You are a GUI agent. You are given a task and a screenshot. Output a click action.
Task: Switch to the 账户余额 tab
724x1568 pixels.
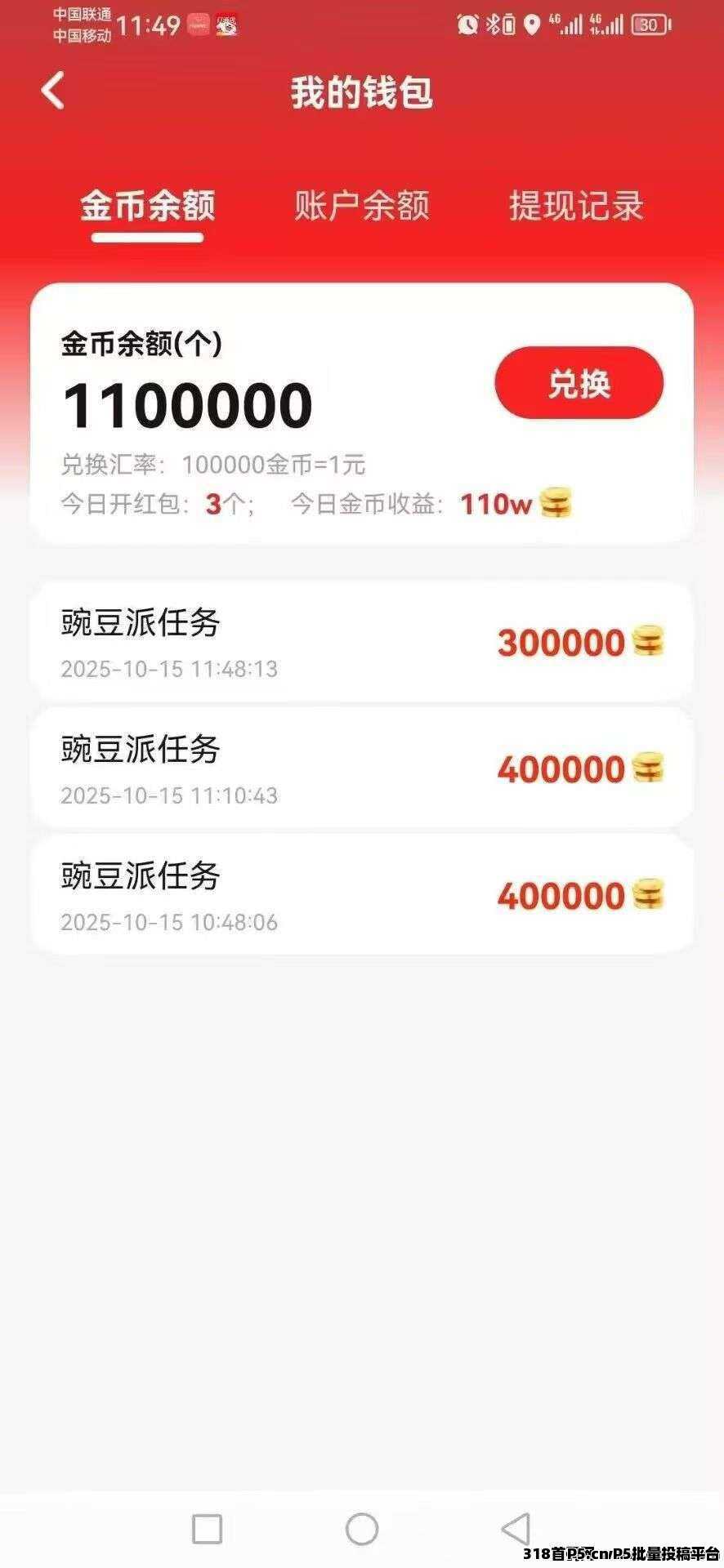(361, 206)
